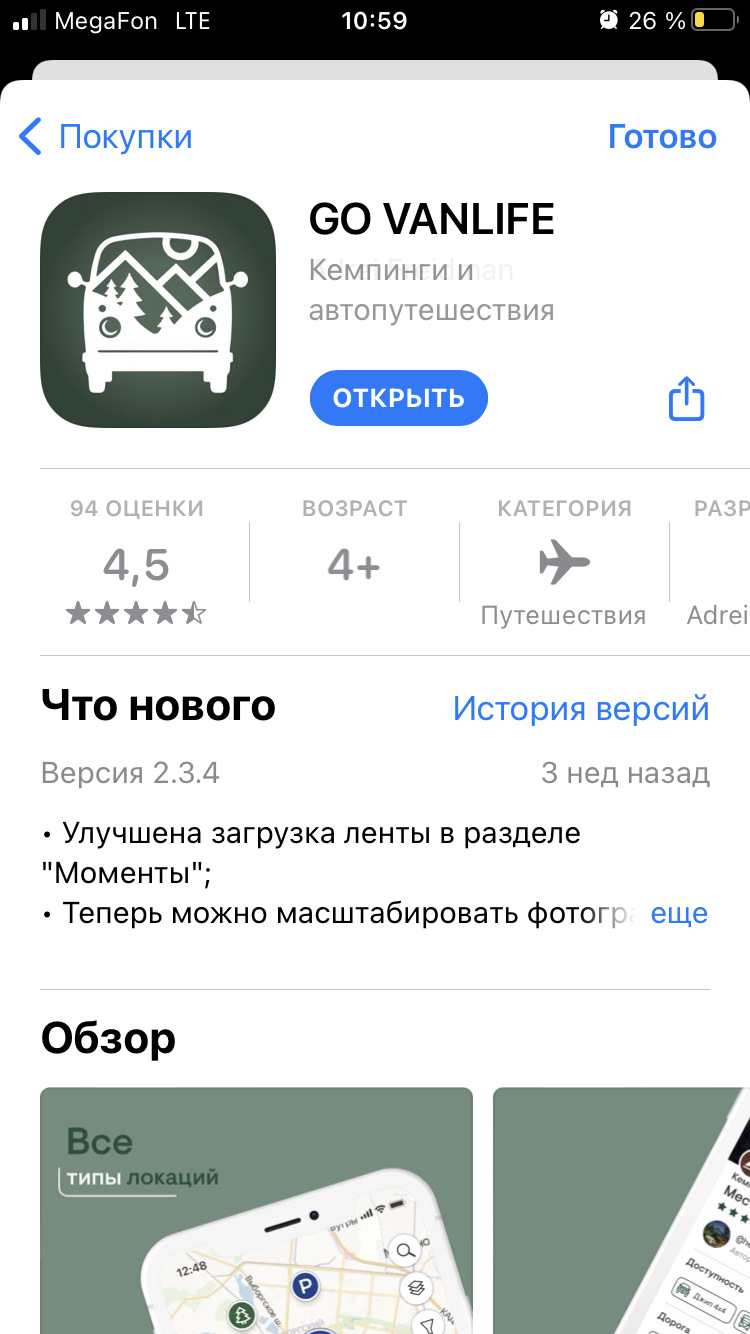
Task: Expand release notes with еще
Action: tap(679, 913)
